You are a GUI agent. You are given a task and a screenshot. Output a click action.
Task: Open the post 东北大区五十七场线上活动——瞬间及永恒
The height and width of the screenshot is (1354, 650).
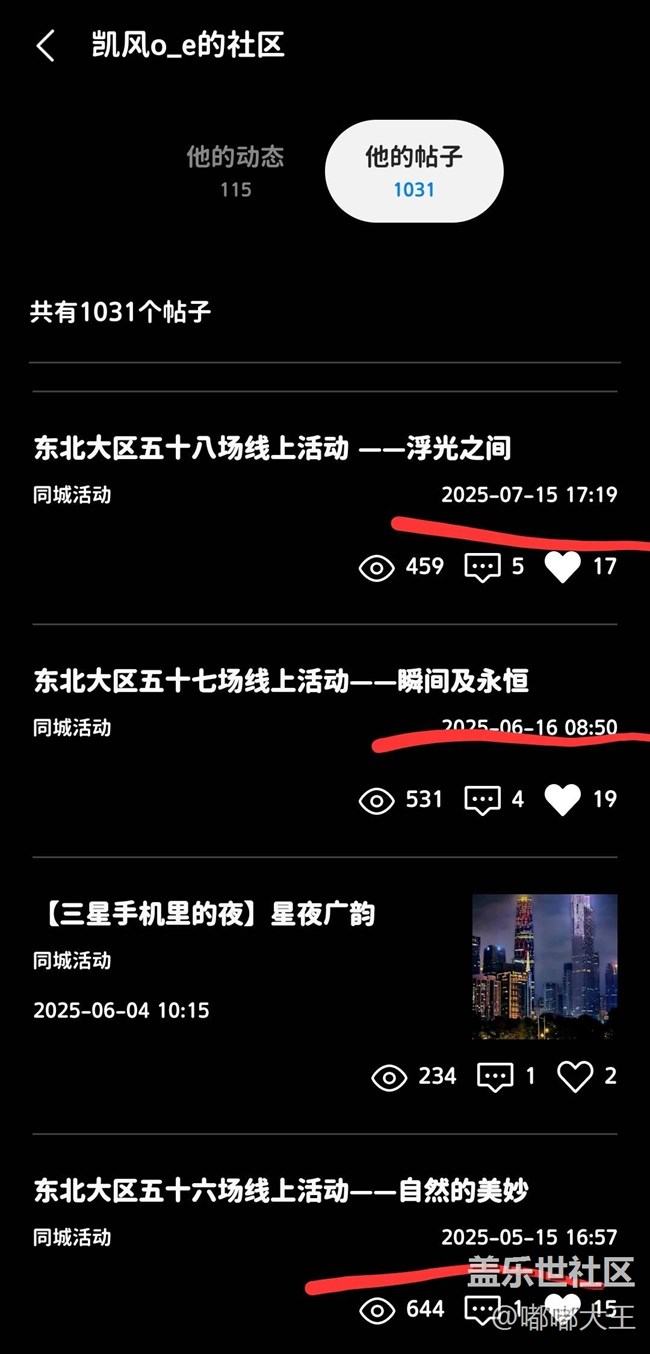(x=281, y=681)
